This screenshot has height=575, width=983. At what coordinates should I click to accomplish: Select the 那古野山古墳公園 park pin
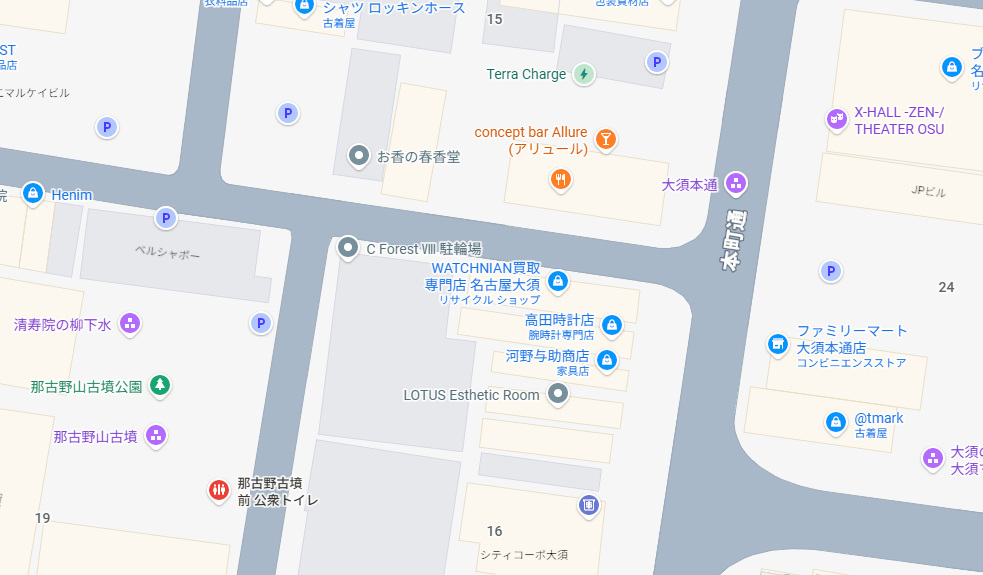[x=159, y=385]
